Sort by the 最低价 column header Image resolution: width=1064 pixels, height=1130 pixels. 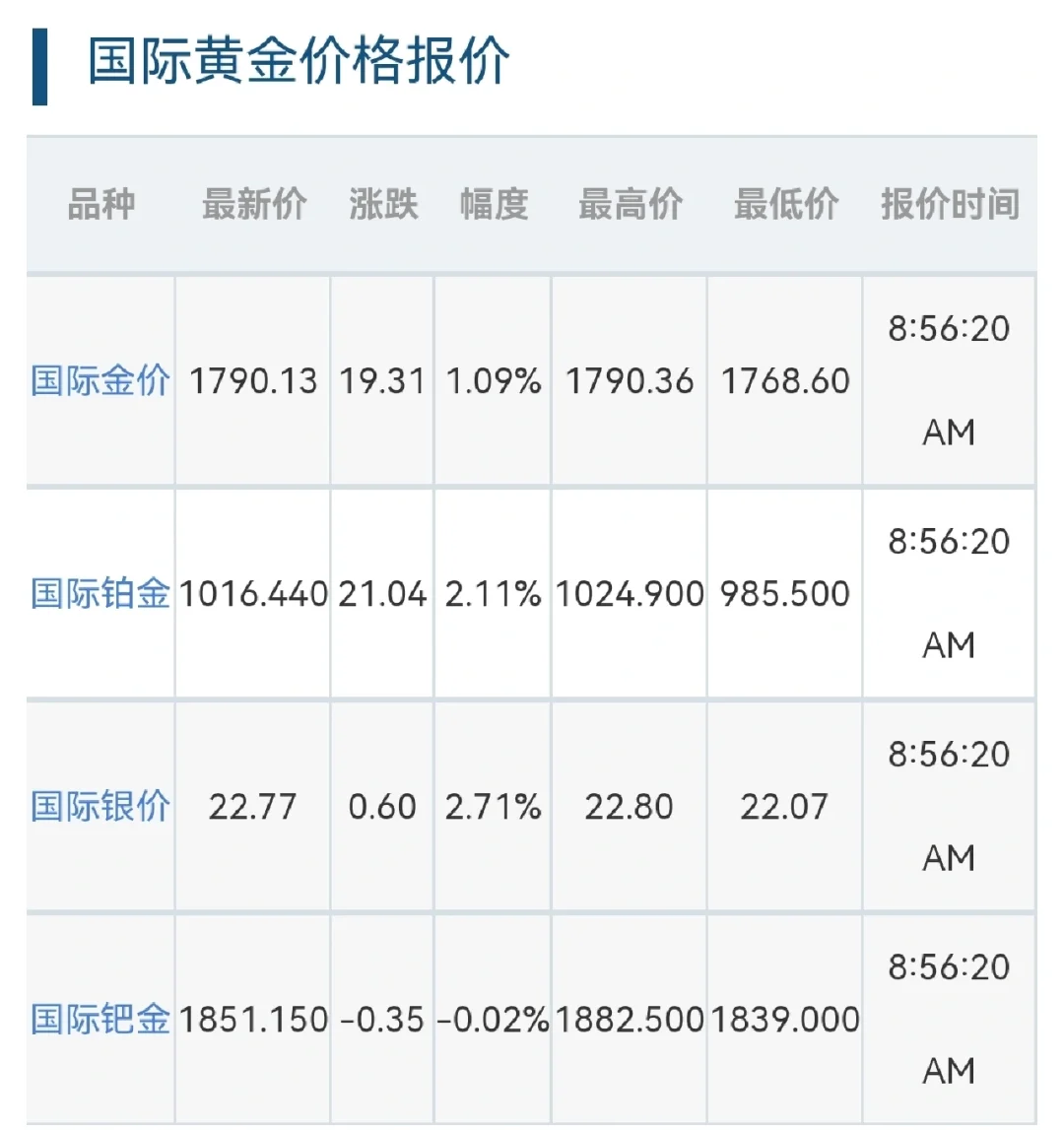coord(784,205)
